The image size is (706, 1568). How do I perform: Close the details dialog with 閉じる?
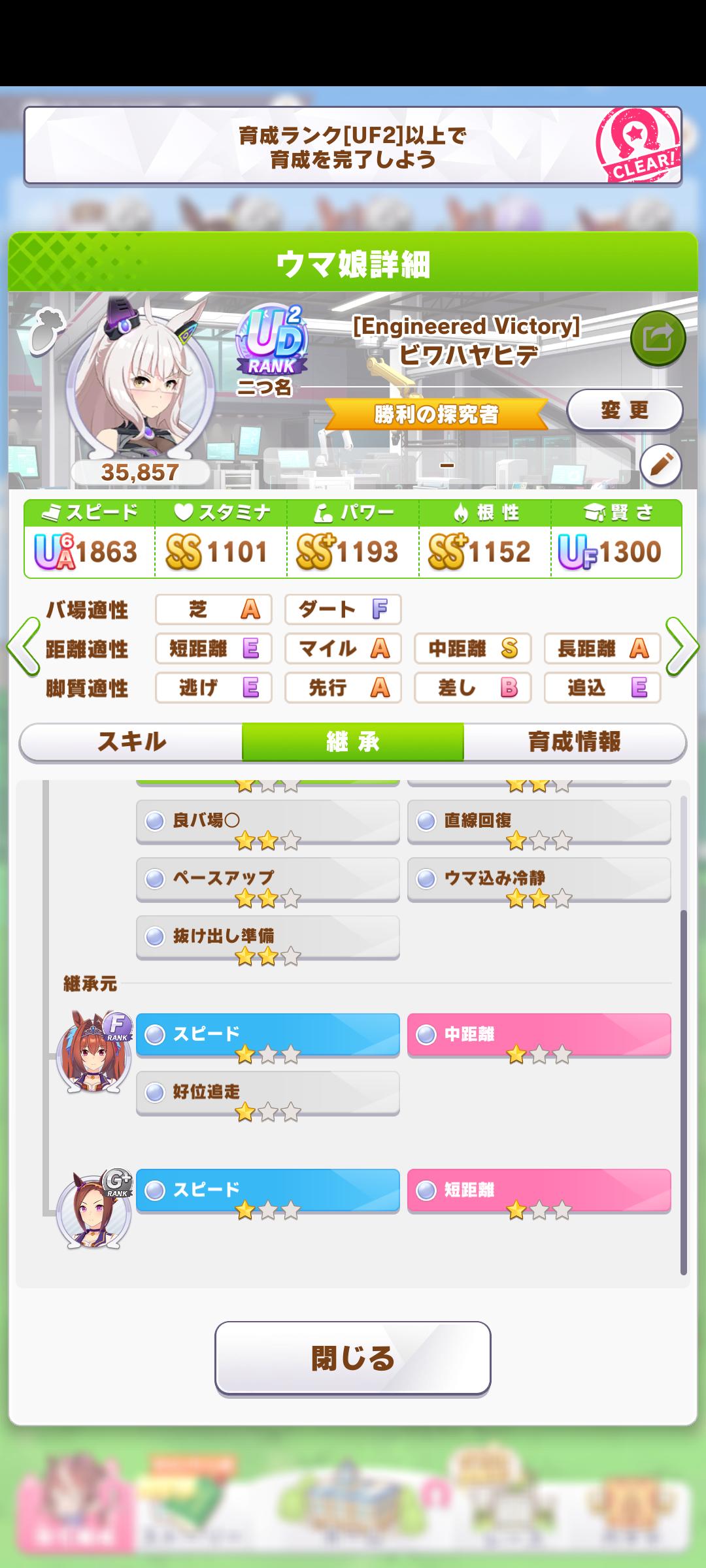point(353,1358)
